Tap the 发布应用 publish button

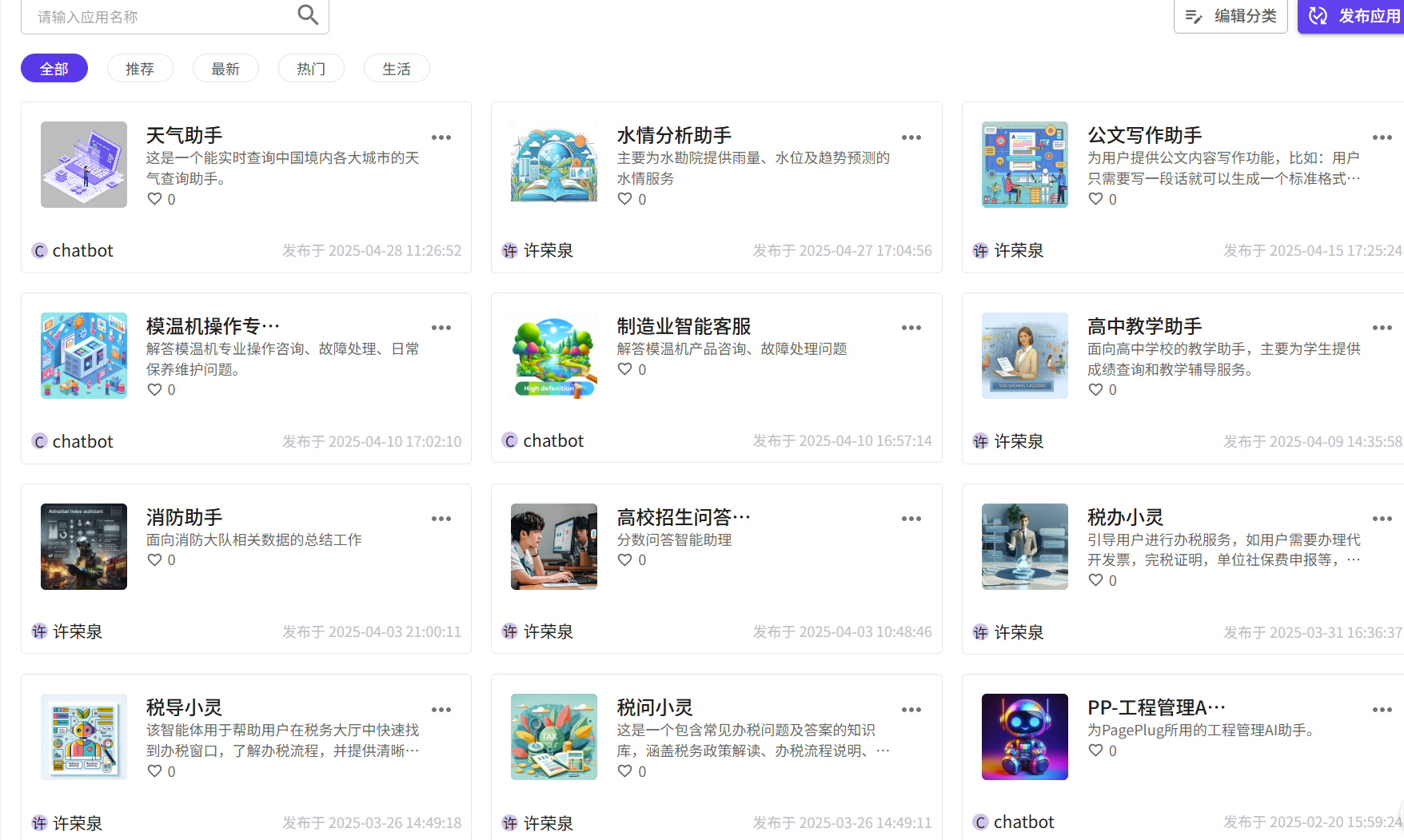(1354, 16)
